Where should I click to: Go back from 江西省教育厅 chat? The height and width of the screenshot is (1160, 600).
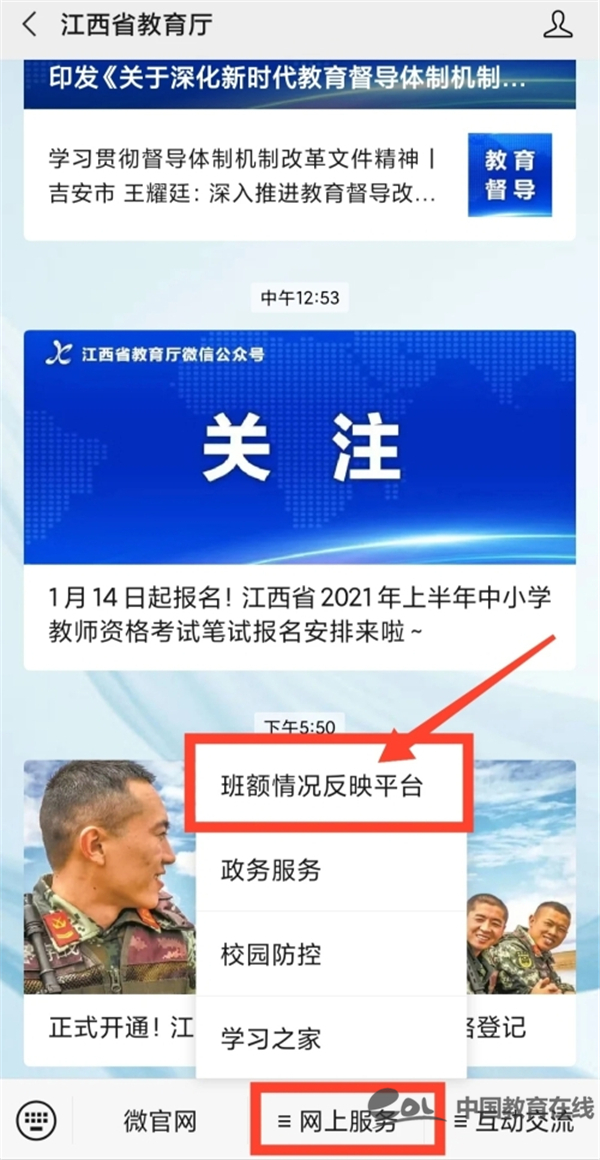click(x=29, y=25)
